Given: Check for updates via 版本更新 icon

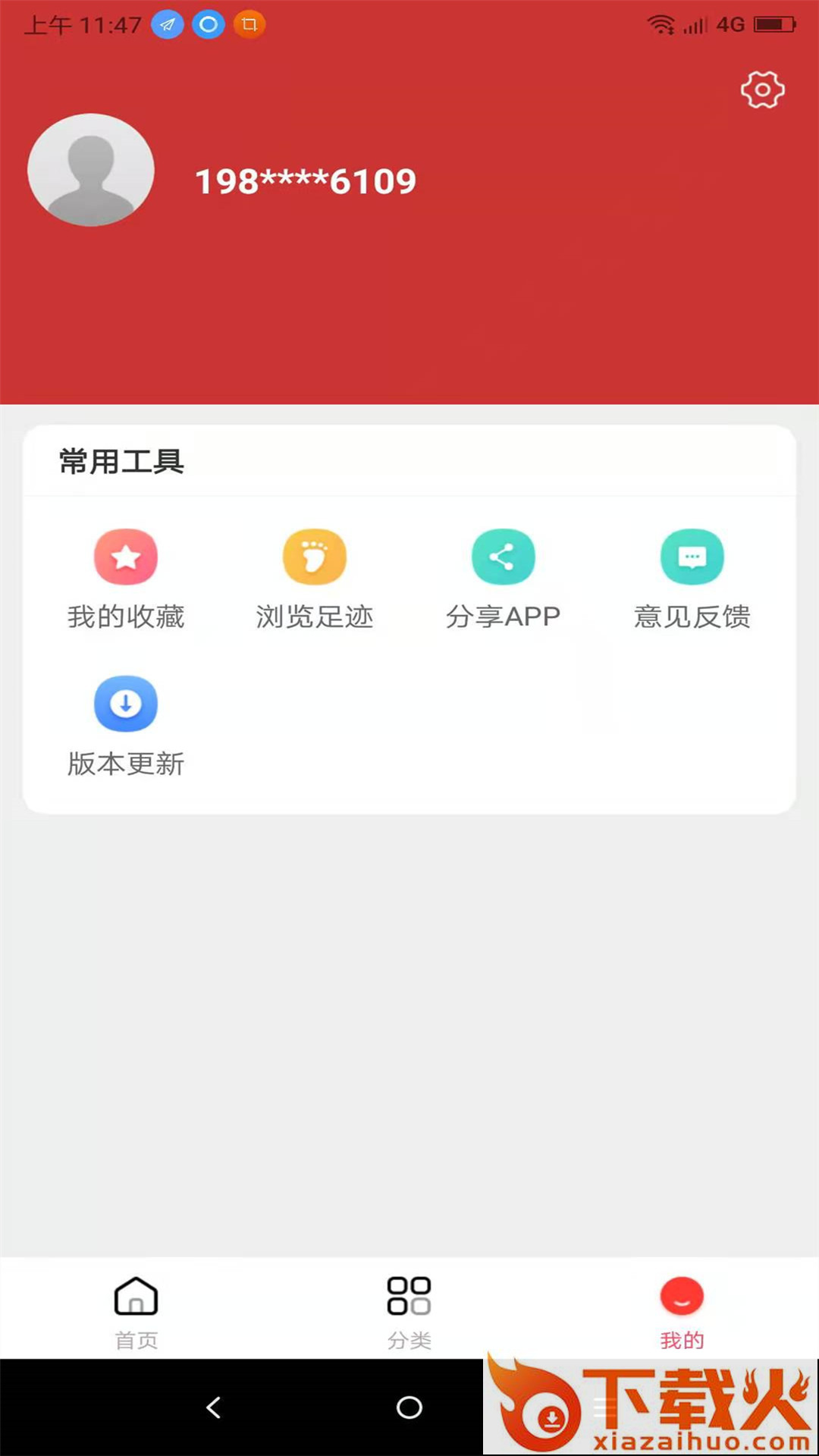Looking at the screenshot, I should click(x=126, y=704).
